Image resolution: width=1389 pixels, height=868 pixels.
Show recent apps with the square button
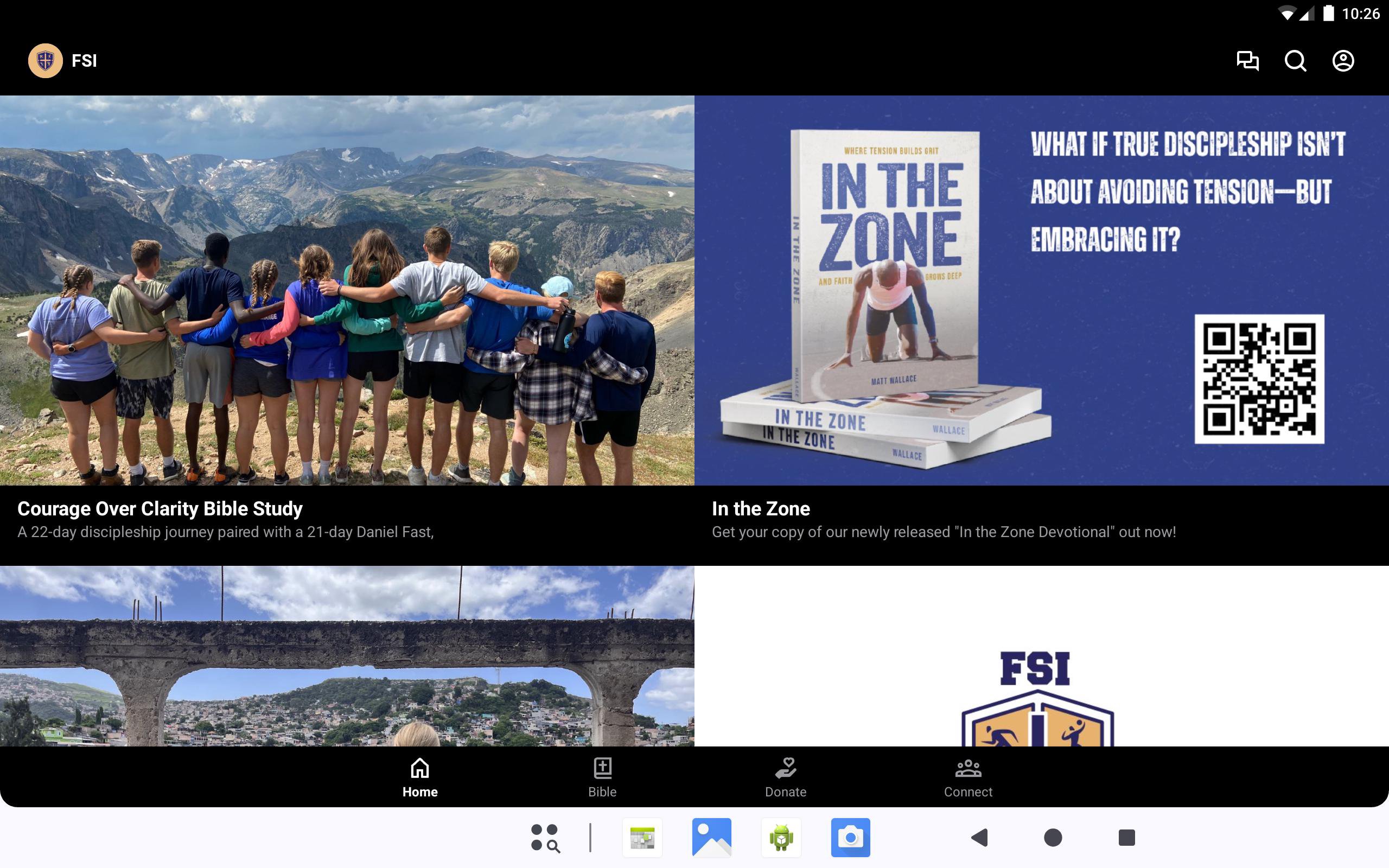(x=1126, y=838)
